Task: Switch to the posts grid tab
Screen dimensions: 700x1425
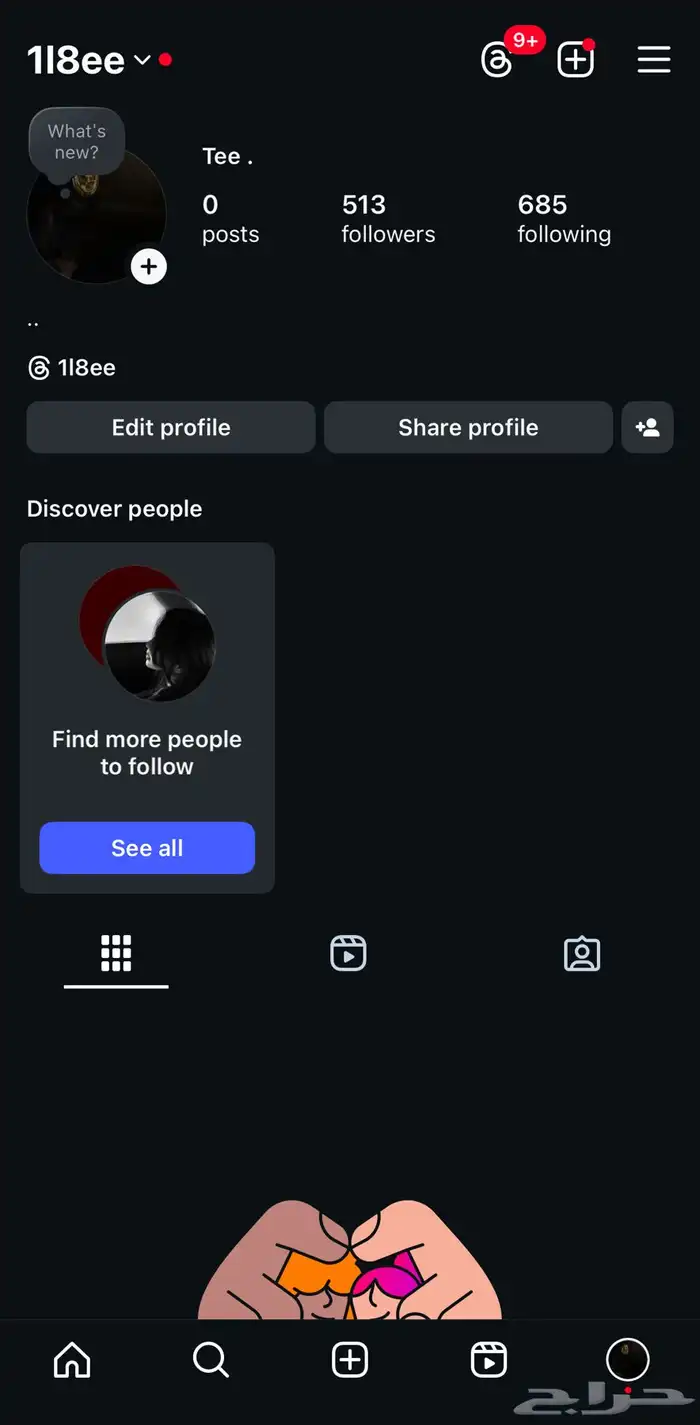Action: click(x=116, y=953)
